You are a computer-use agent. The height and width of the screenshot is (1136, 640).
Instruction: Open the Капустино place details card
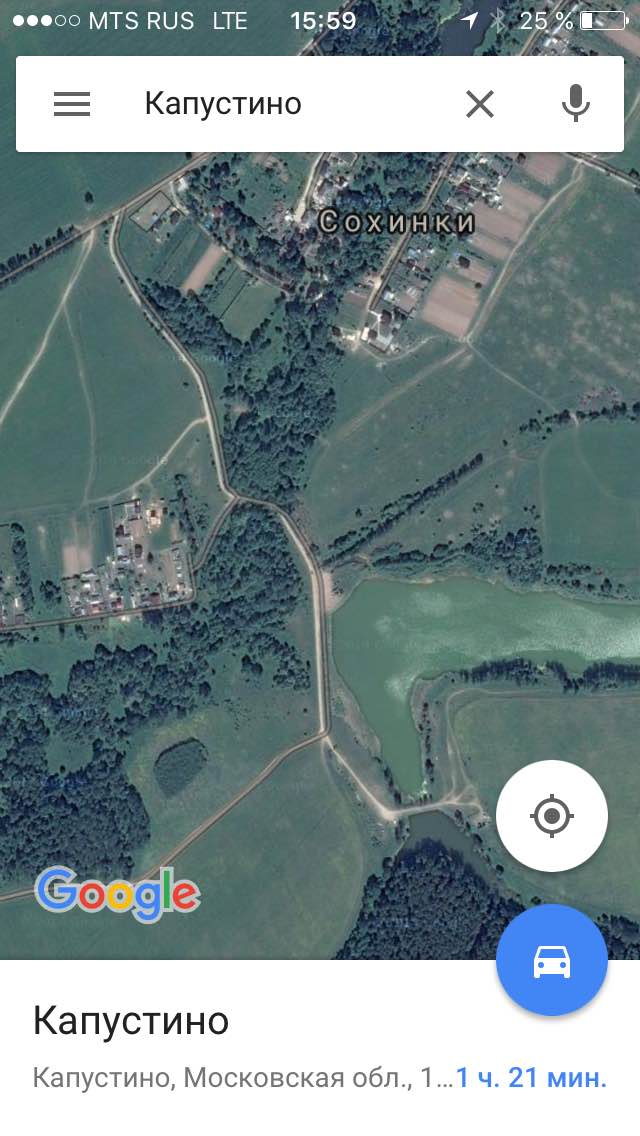(x=320, y=1048)
